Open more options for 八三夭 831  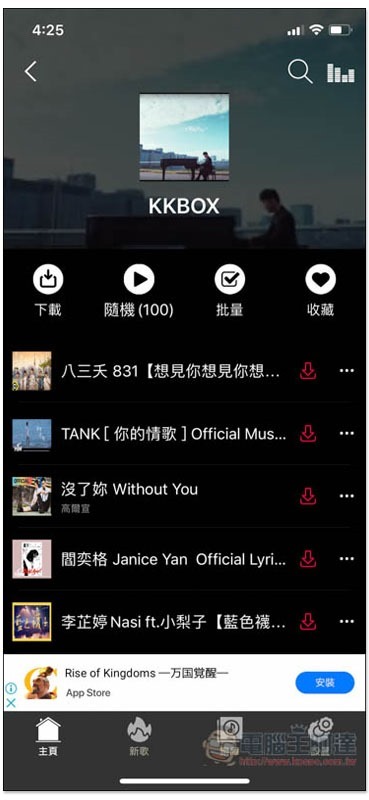tap(347, 371)
